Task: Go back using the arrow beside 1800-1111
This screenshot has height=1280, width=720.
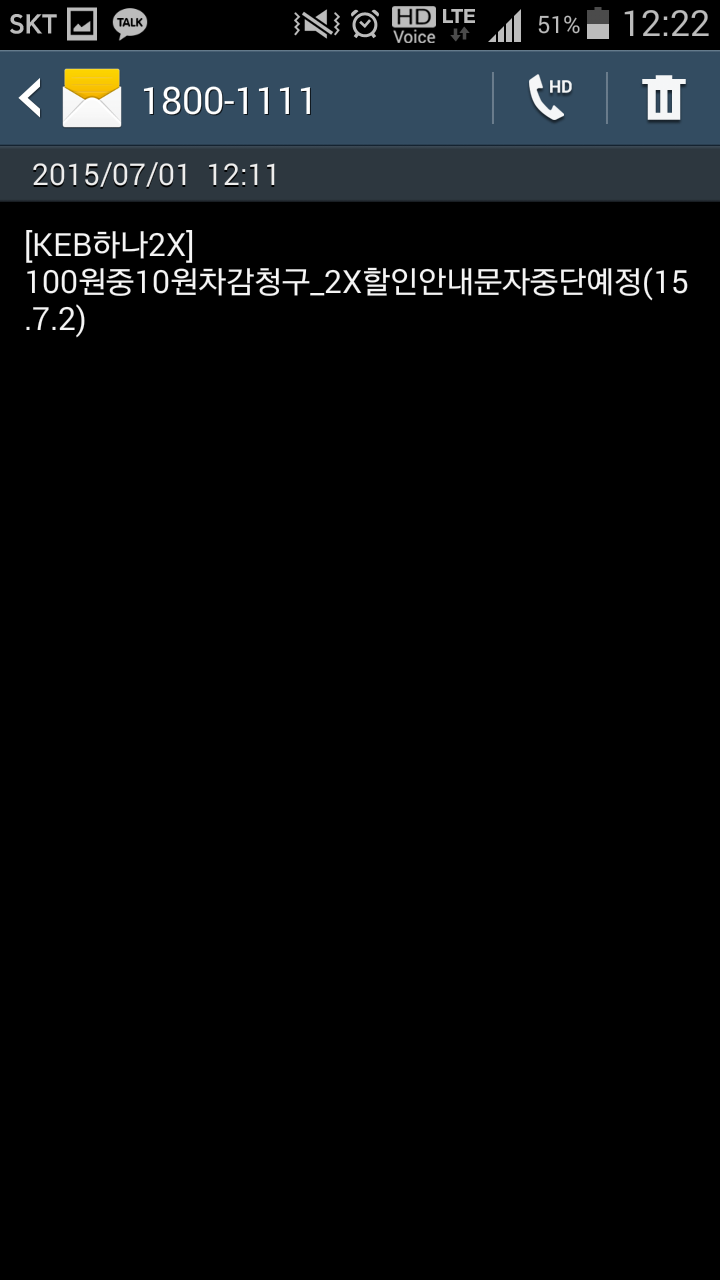Action: [31, 98]
